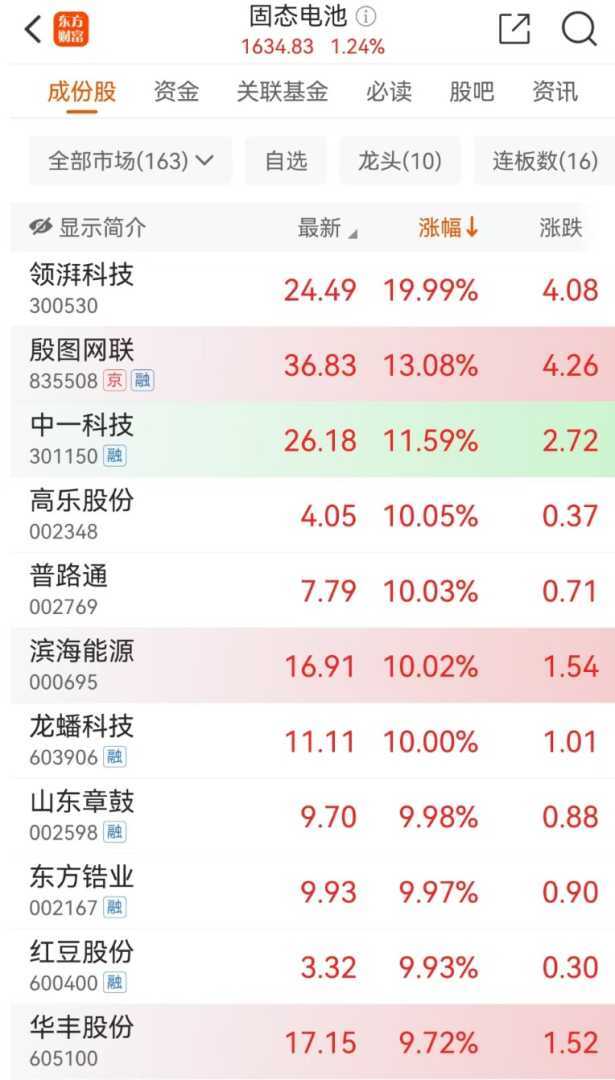Viewport: 615px width, 1080px height.
Task: Open the info icon beside 固态电池
Action: click(x=367, y=17)
